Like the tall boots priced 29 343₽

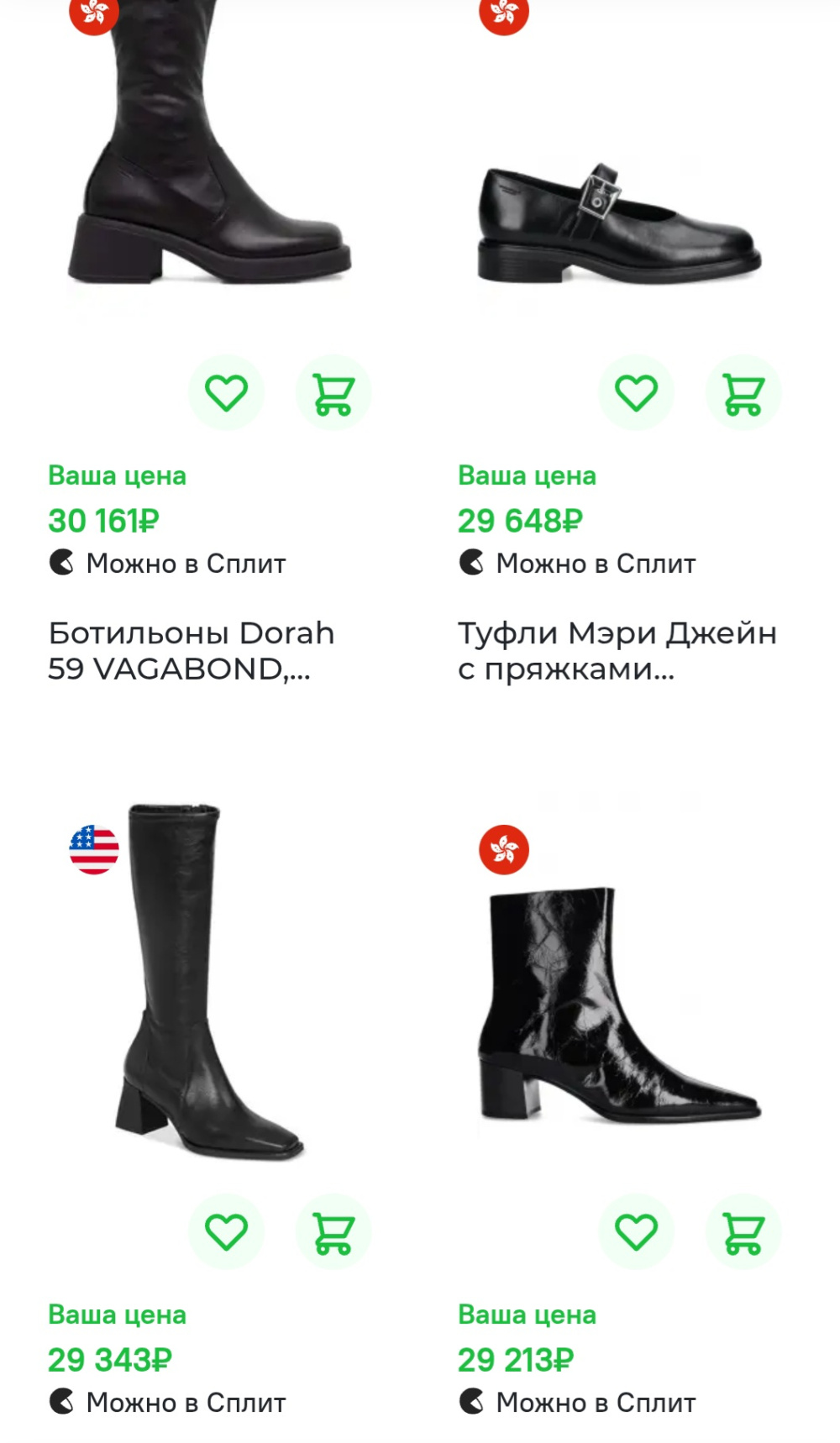[226, 1232]
